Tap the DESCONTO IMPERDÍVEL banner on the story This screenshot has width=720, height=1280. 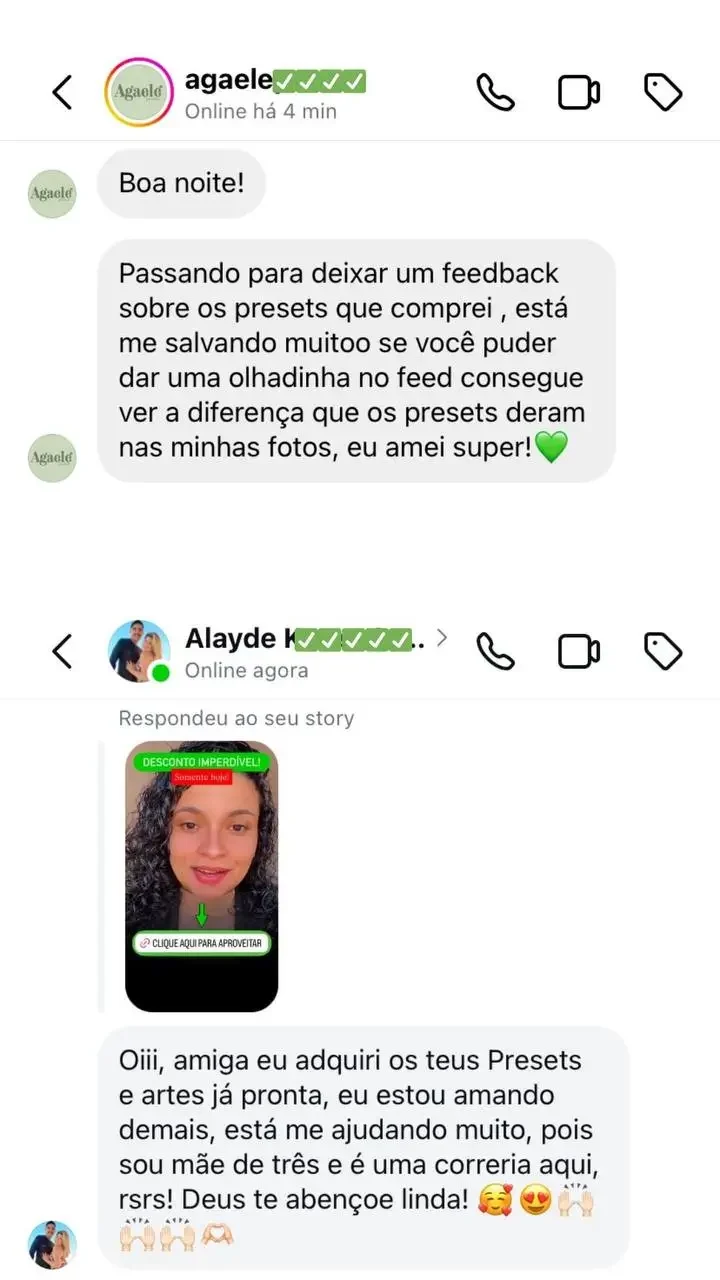click(201, 763)
